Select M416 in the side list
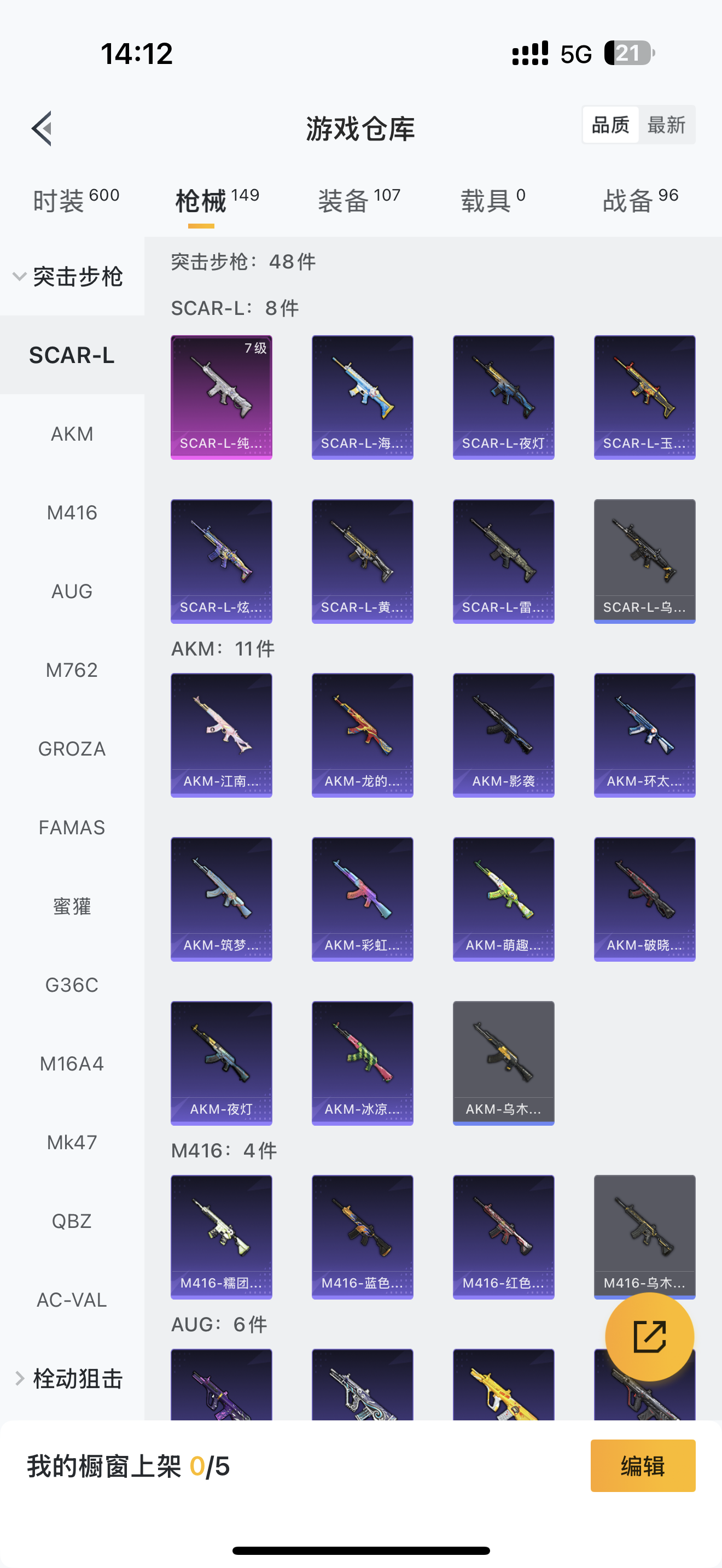The height and width of the screenshot is (1568, 722). [72, 512]
